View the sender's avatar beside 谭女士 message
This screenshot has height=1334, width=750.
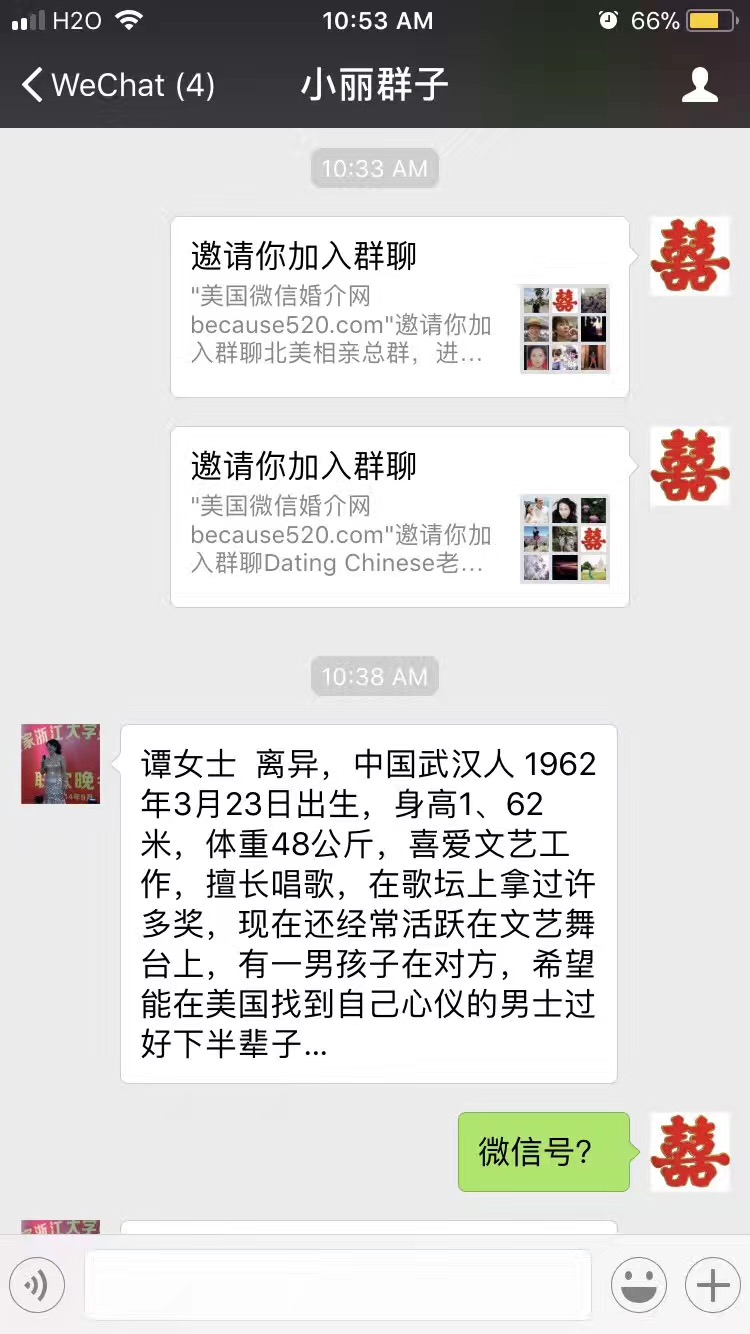pyautogui.click(x=61, y=764)
